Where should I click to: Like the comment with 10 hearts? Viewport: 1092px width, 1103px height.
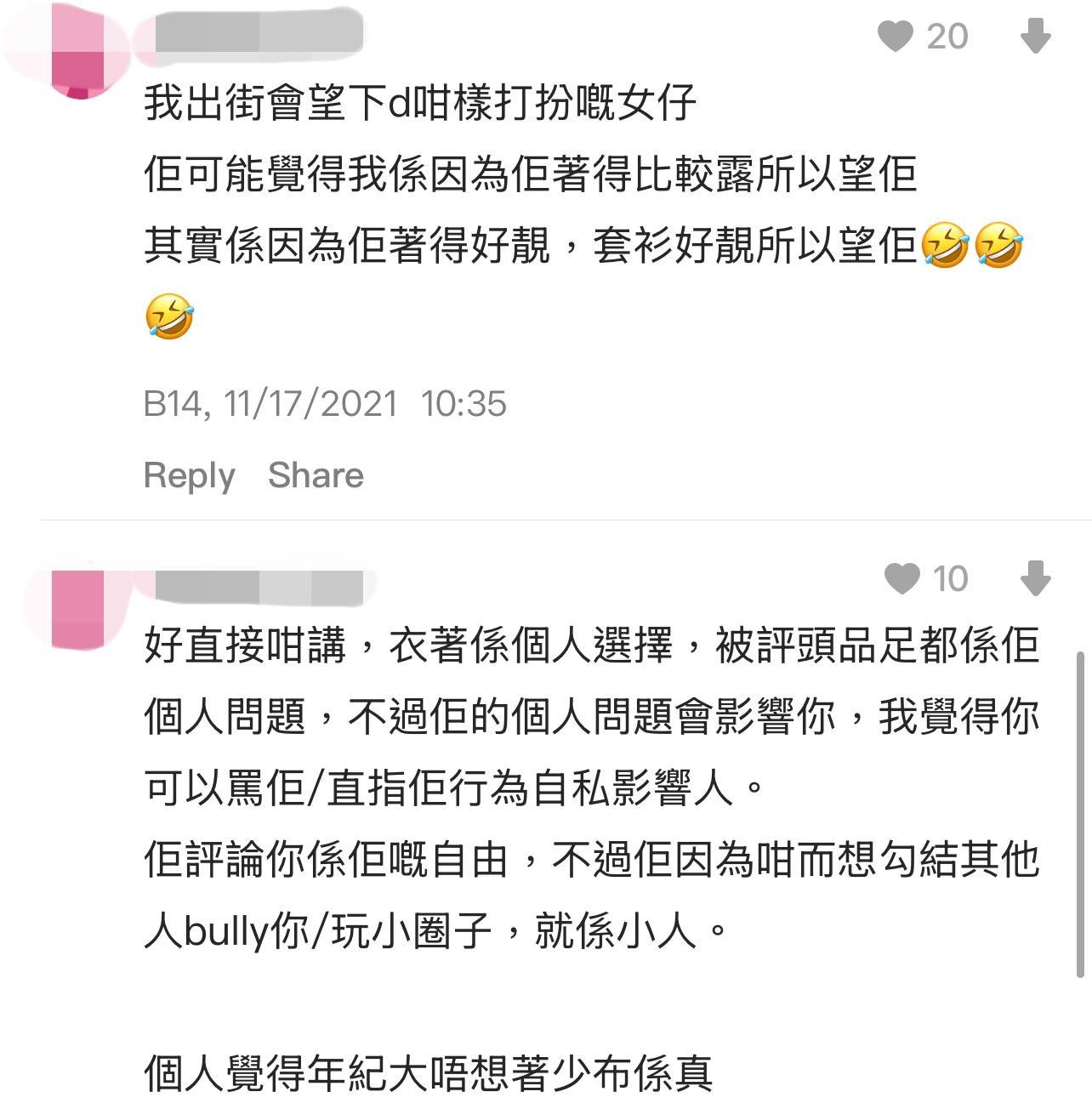pos(902,578)
